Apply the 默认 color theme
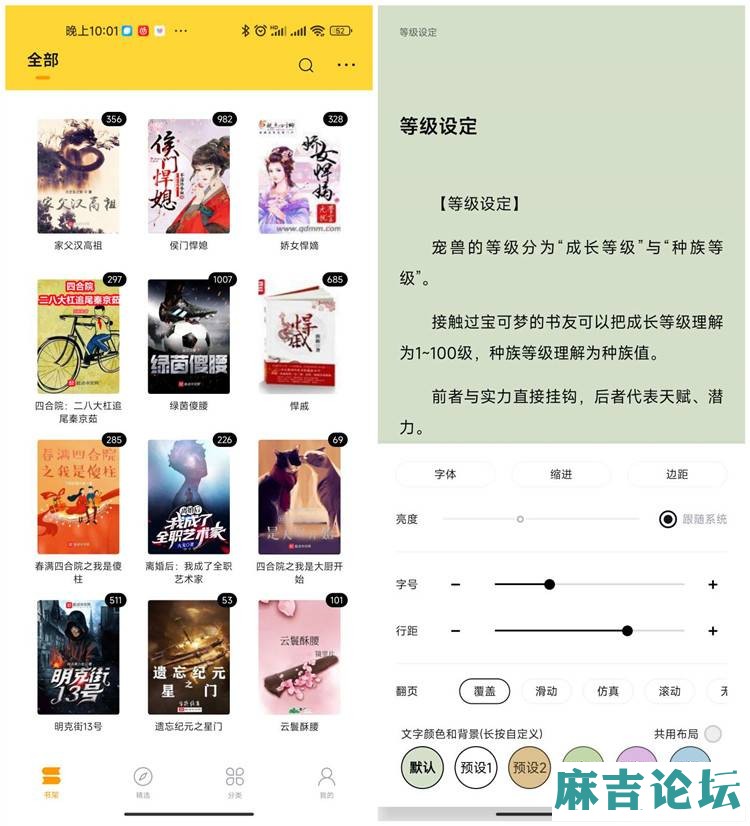 coord(422,768)
